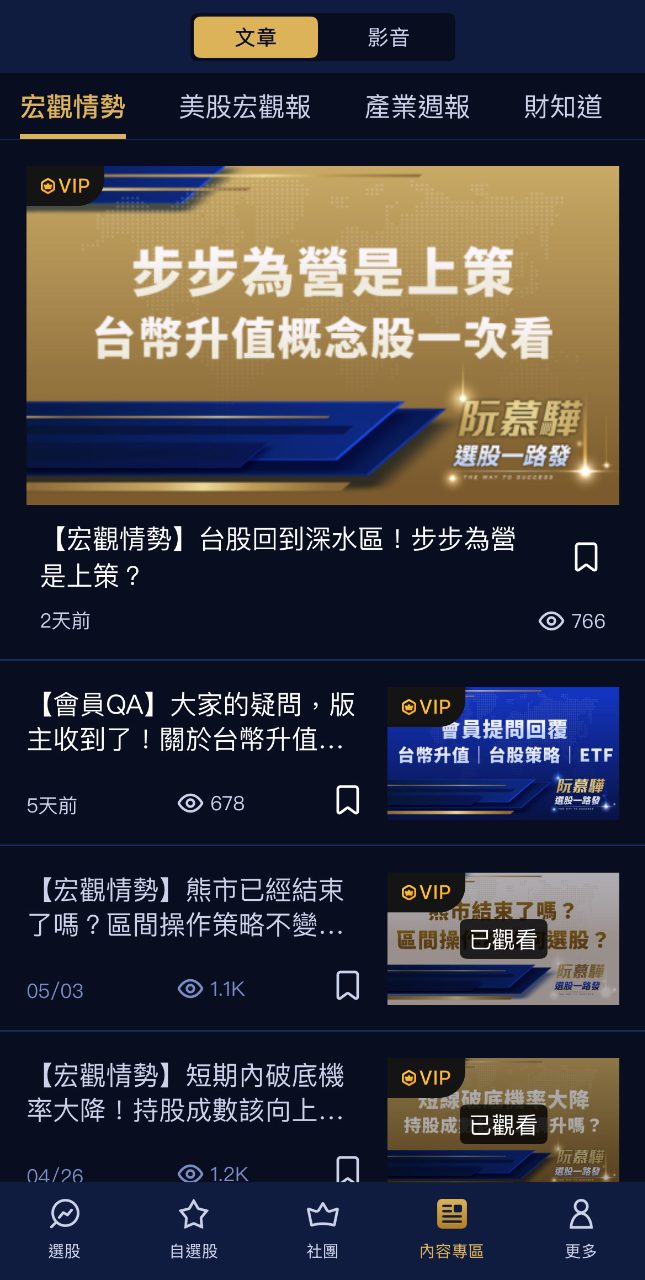Open the 自選股 watchlist tab
645x1280 pixels.
click(193, 1228)
